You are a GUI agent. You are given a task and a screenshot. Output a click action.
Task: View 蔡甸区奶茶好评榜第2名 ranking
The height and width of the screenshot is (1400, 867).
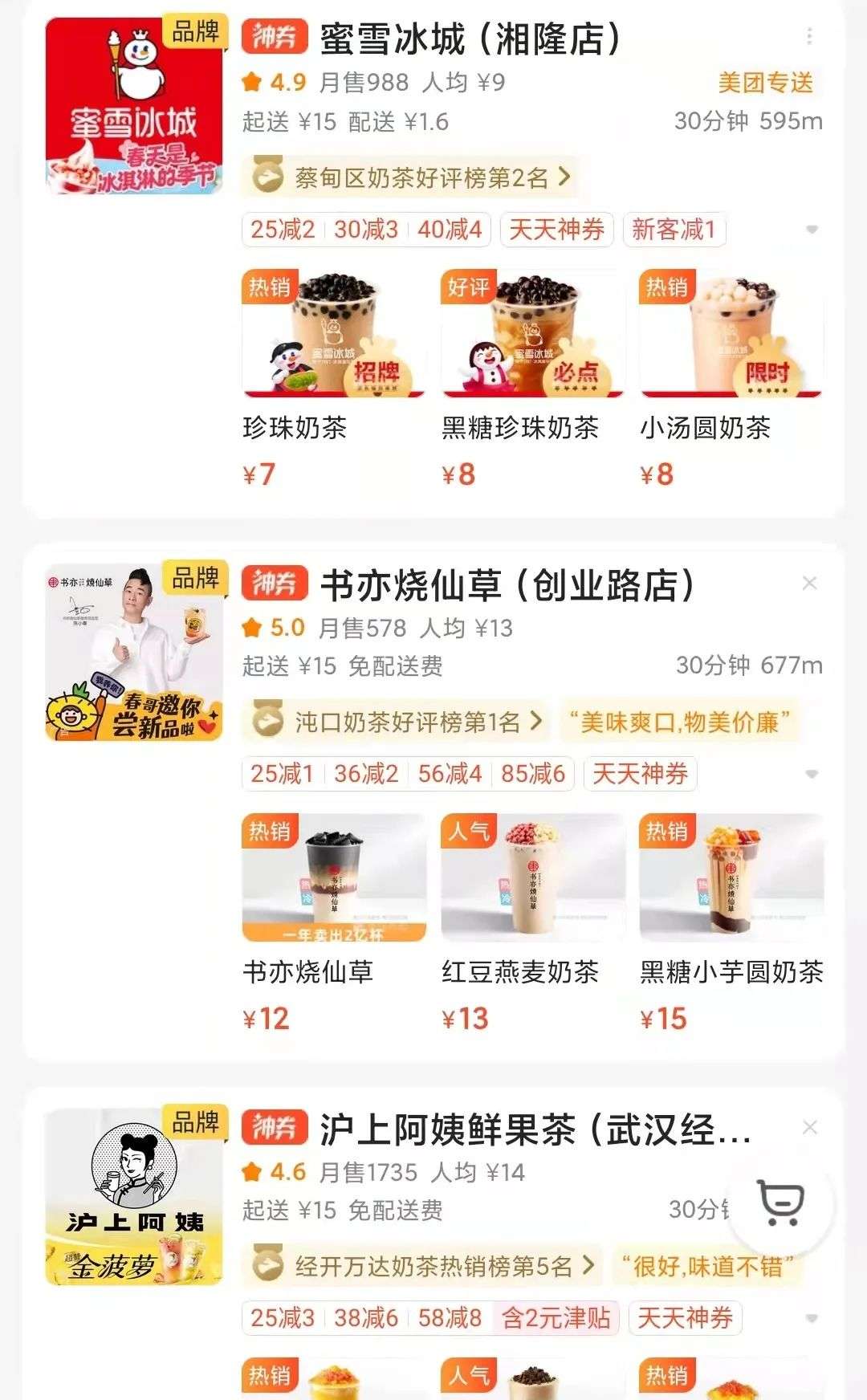411,177
